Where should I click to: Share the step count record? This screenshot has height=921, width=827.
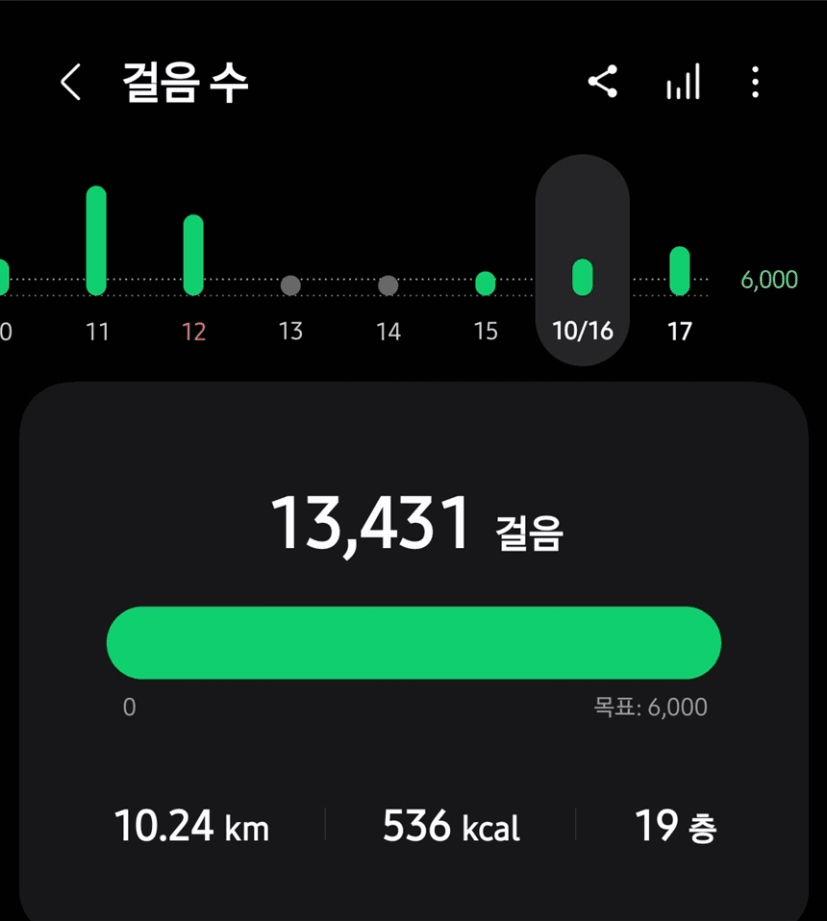point(602,83)
